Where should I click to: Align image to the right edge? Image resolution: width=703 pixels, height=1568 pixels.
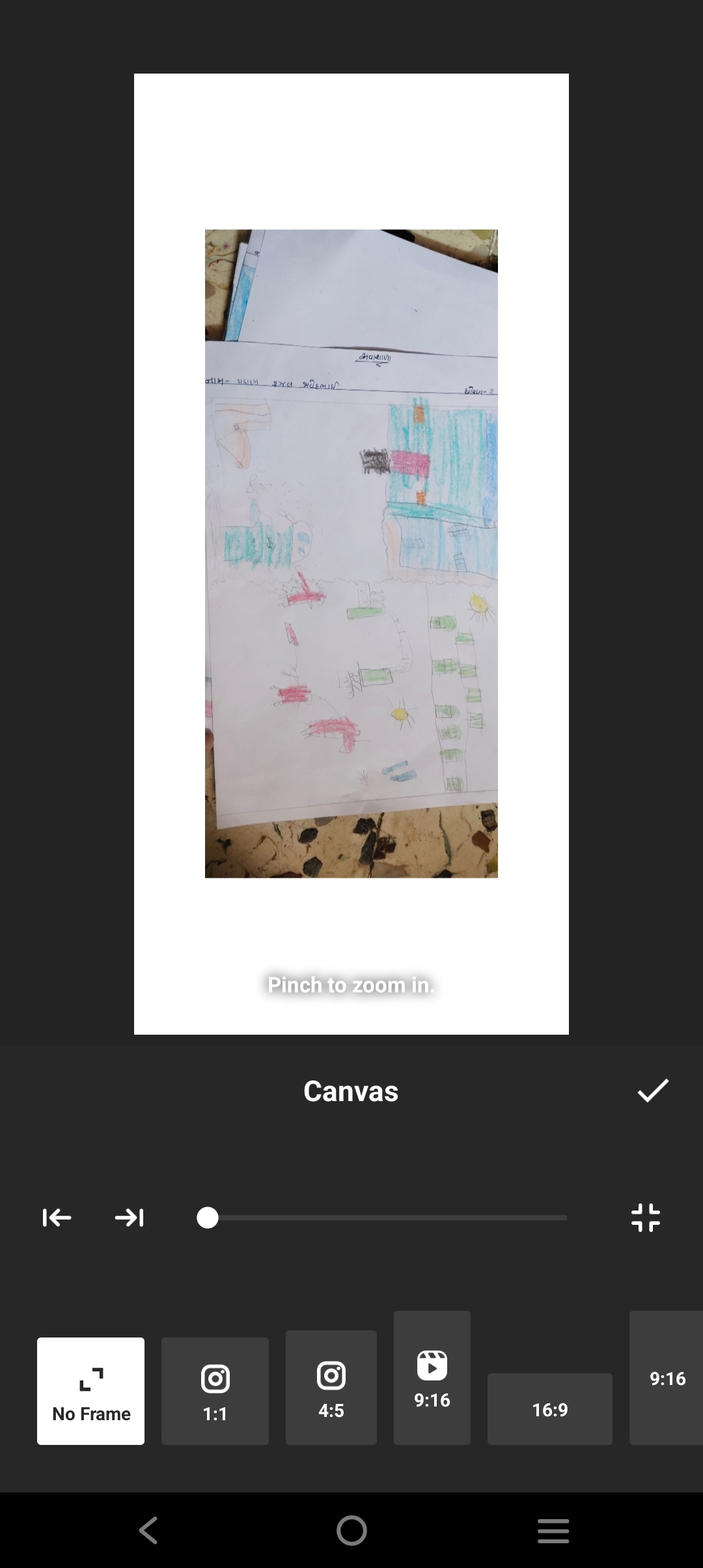(x=129, y=1218)
